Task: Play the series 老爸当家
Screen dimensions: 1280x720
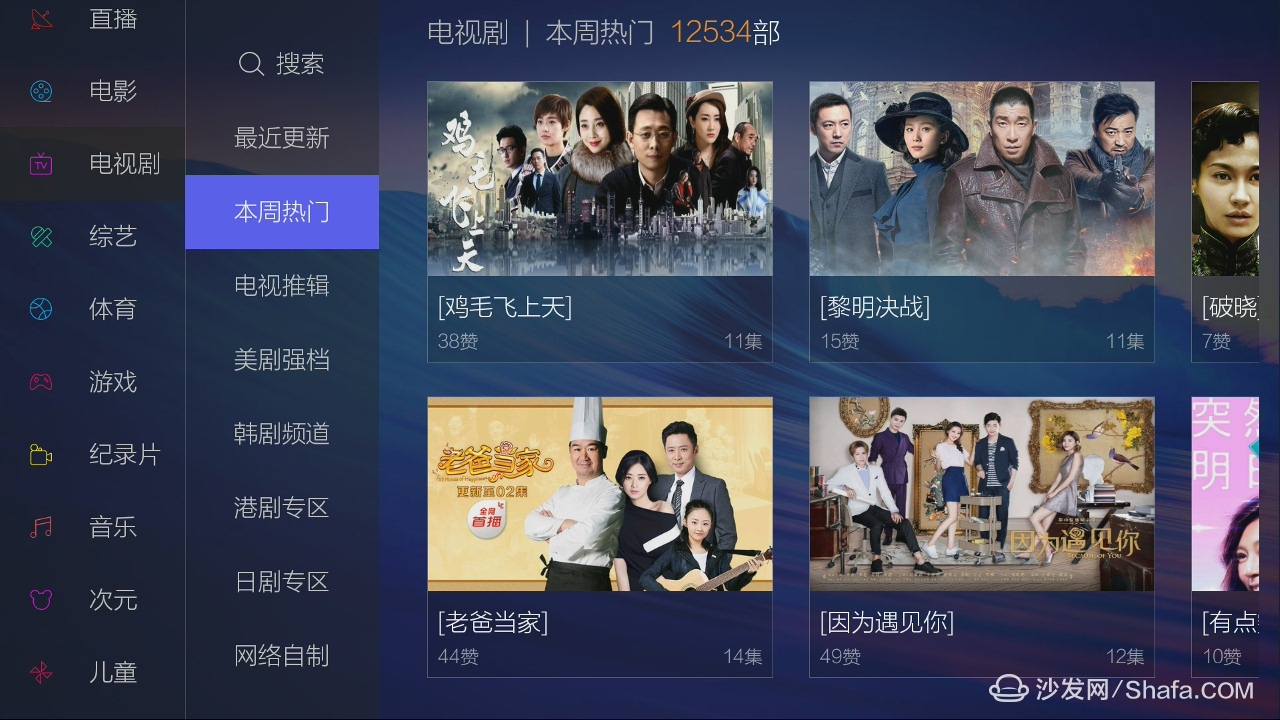Action: click(x=599, y=535)
